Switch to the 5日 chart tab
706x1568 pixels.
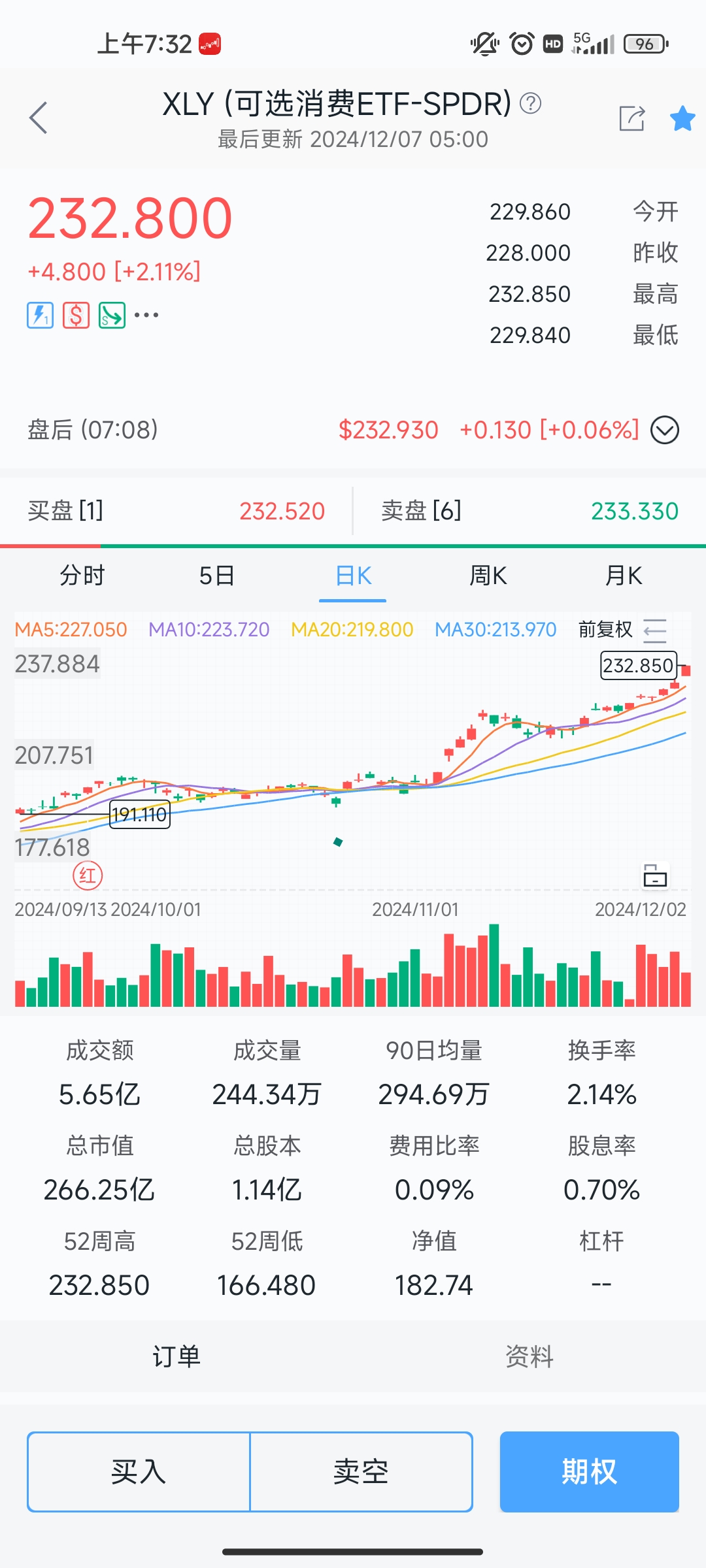click(x=217, y=576)
